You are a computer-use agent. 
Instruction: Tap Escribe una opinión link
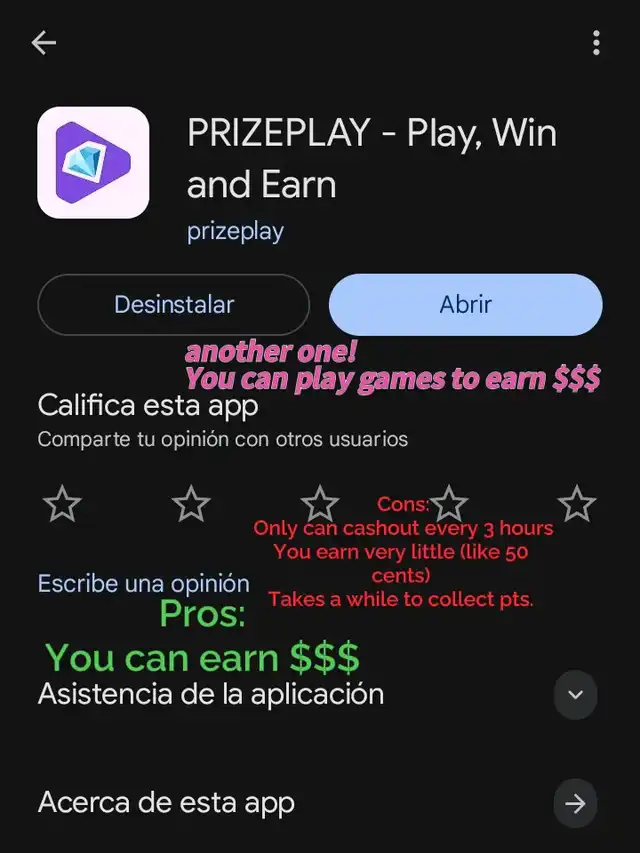(x=143, y=584)
